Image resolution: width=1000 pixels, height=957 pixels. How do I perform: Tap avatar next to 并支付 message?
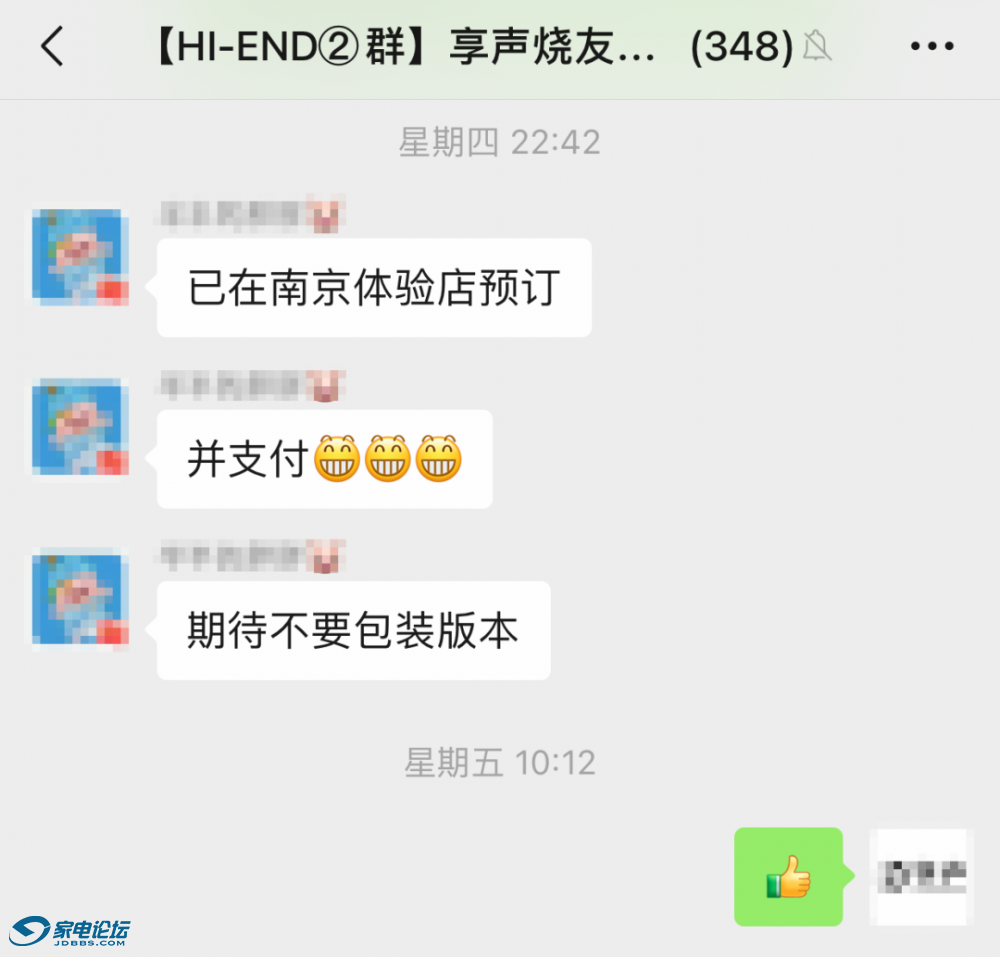coord(80,427)
